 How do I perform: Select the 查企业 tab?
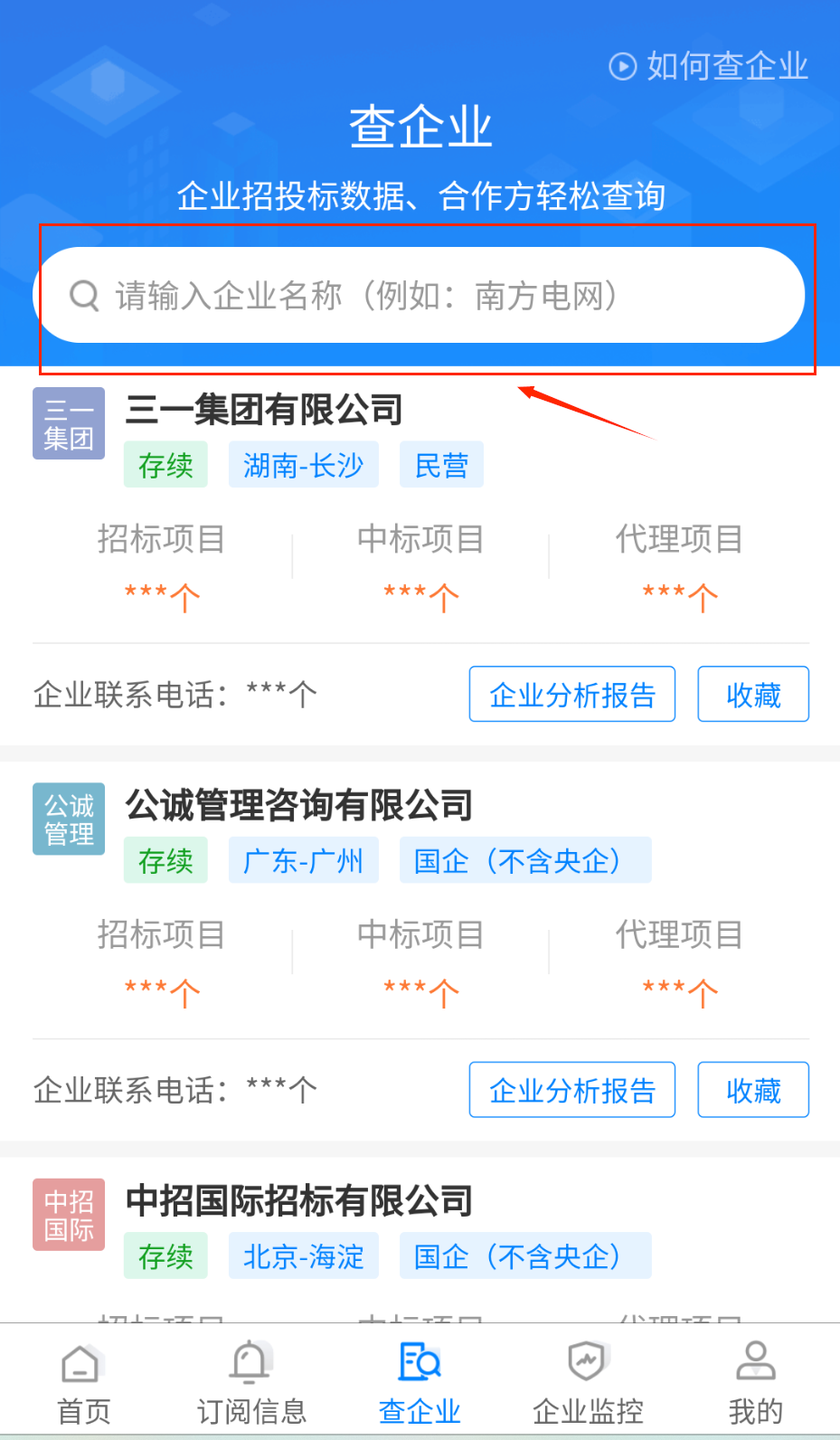[x=420, y=1382]
